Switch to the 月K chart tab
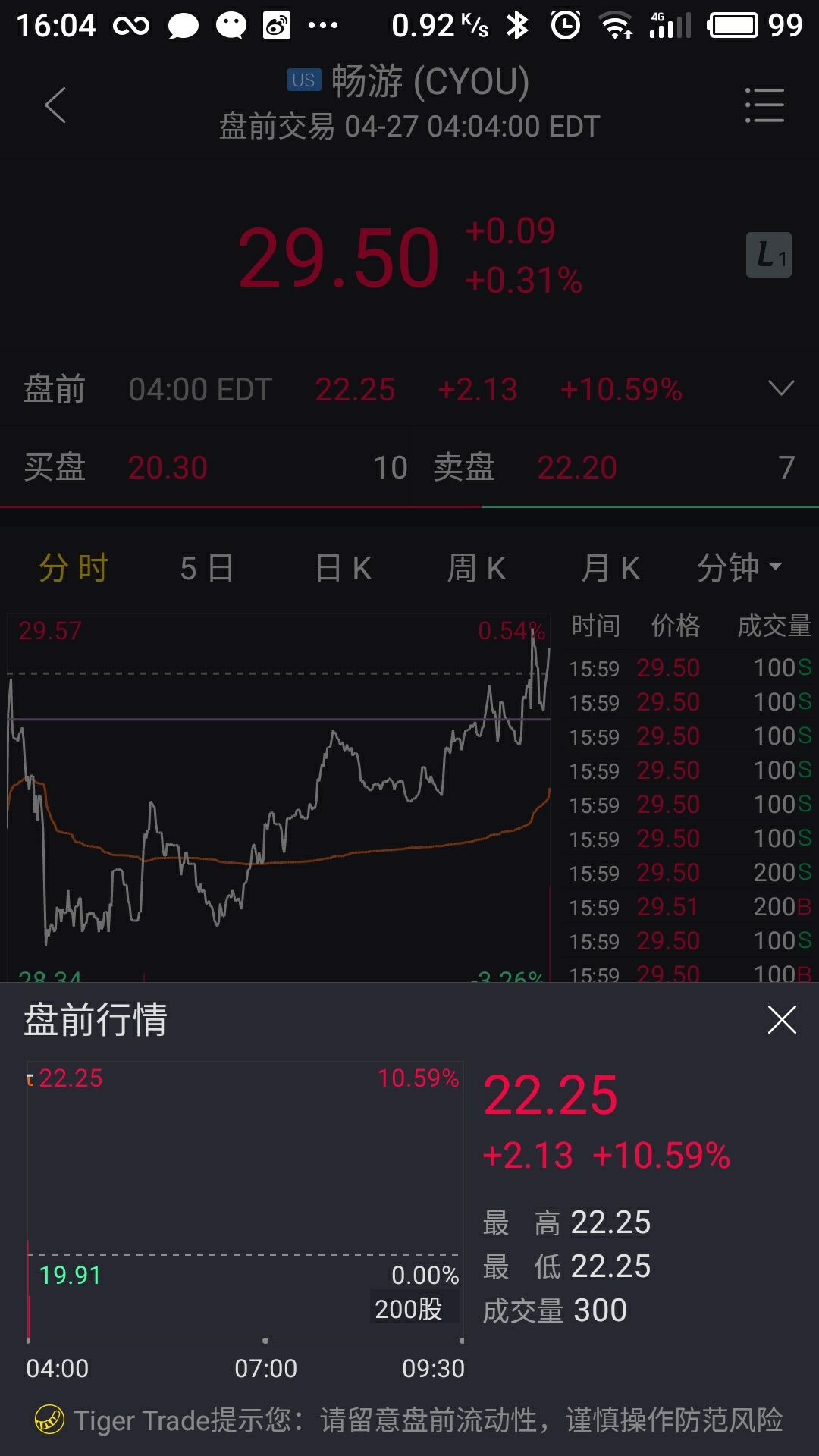 (x=610, y=568)
